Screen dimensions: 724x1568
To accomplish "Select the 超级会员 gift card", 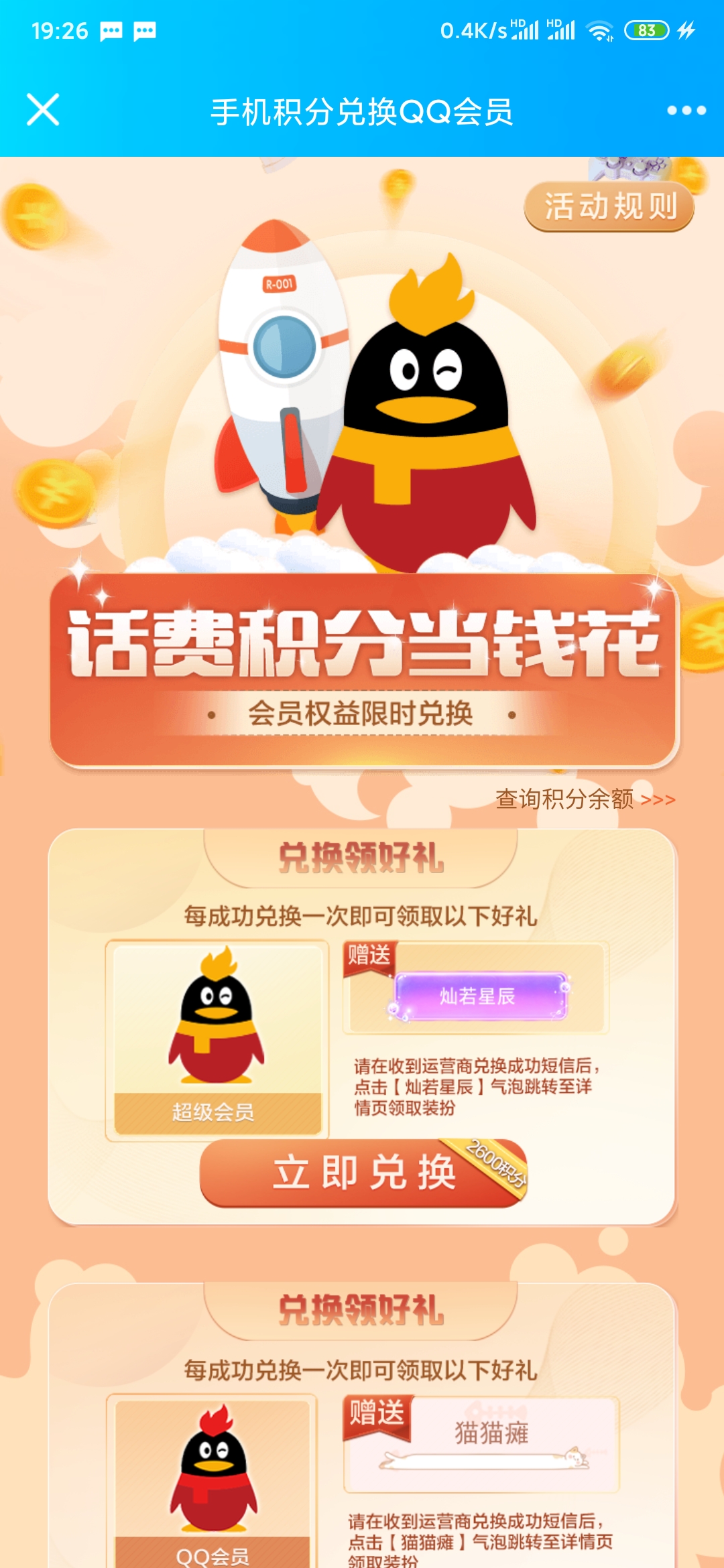I will (x=217, y=1040).
